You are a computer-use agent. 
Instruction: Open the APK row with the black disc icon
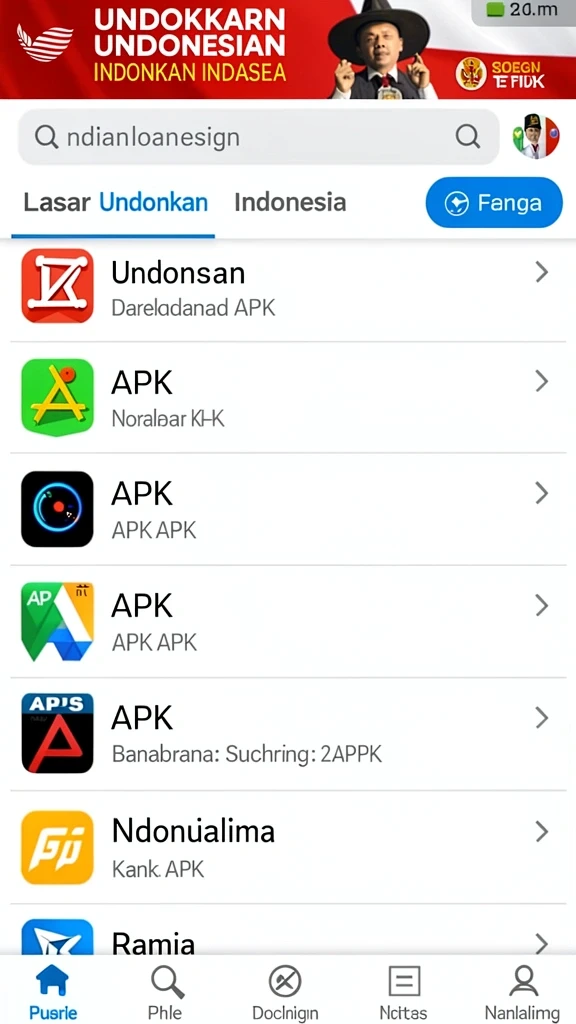pyautogui.click(x=288, y=509)
